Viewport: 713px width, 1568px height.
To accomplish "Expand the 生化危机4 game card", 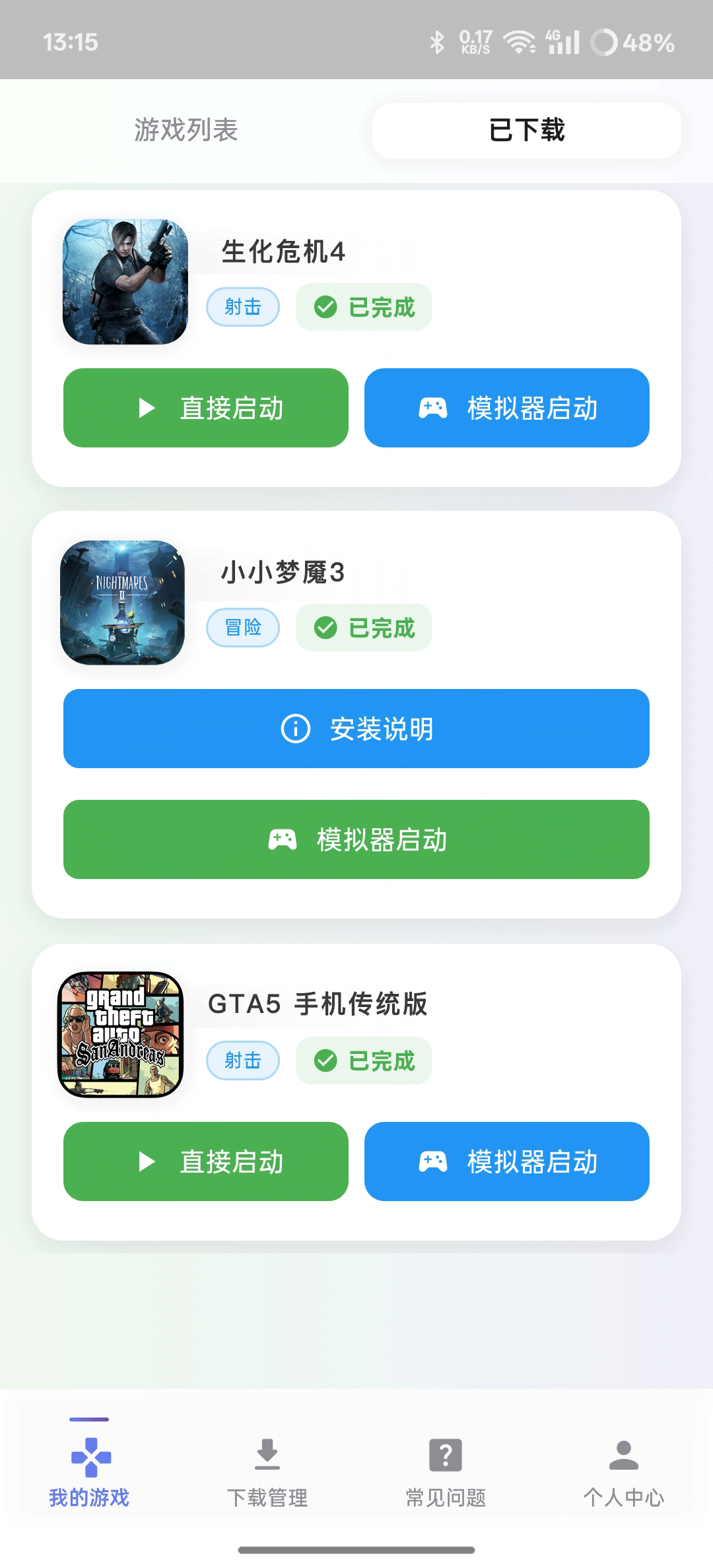I will [356, 330].
